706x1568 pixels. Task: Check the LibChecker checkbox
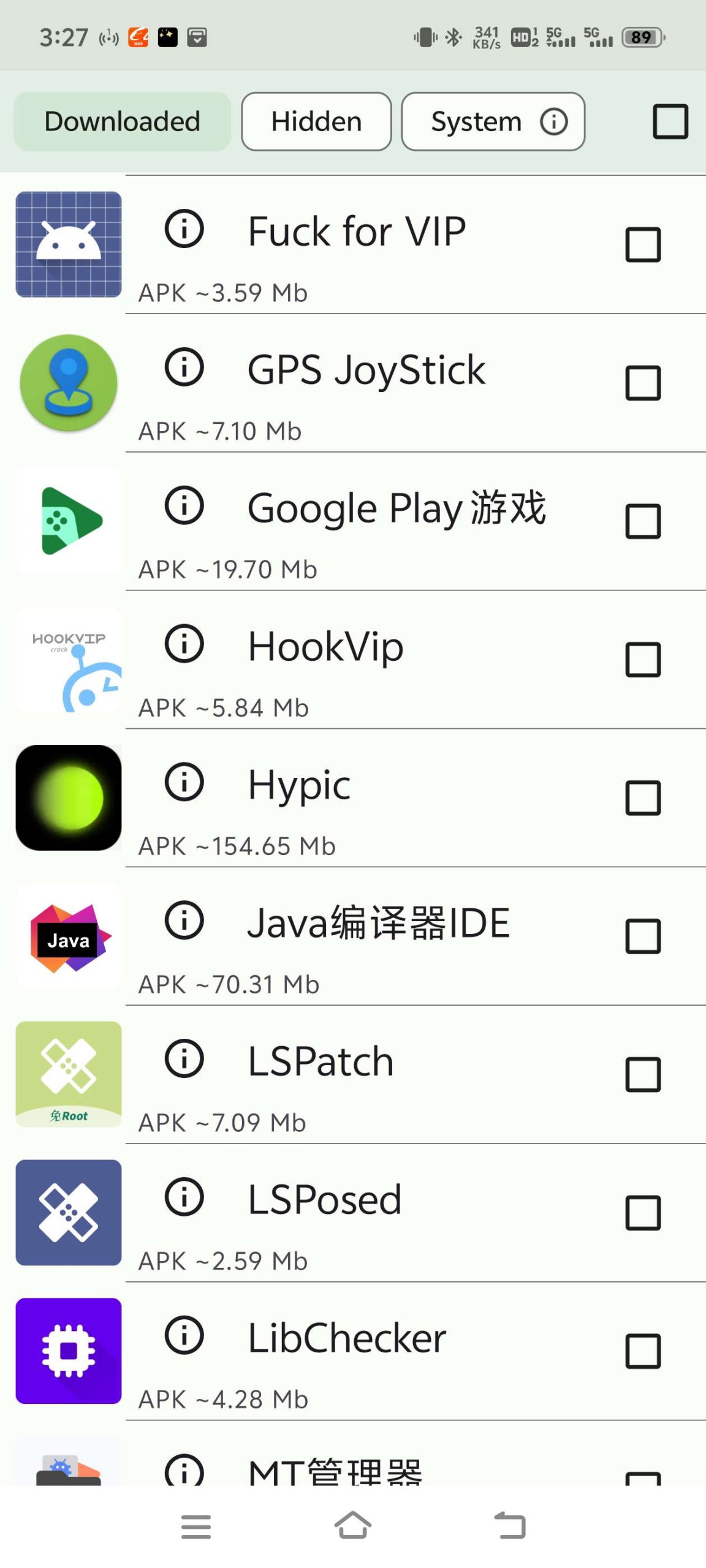pyautogui.click(x=643, y=1351)
